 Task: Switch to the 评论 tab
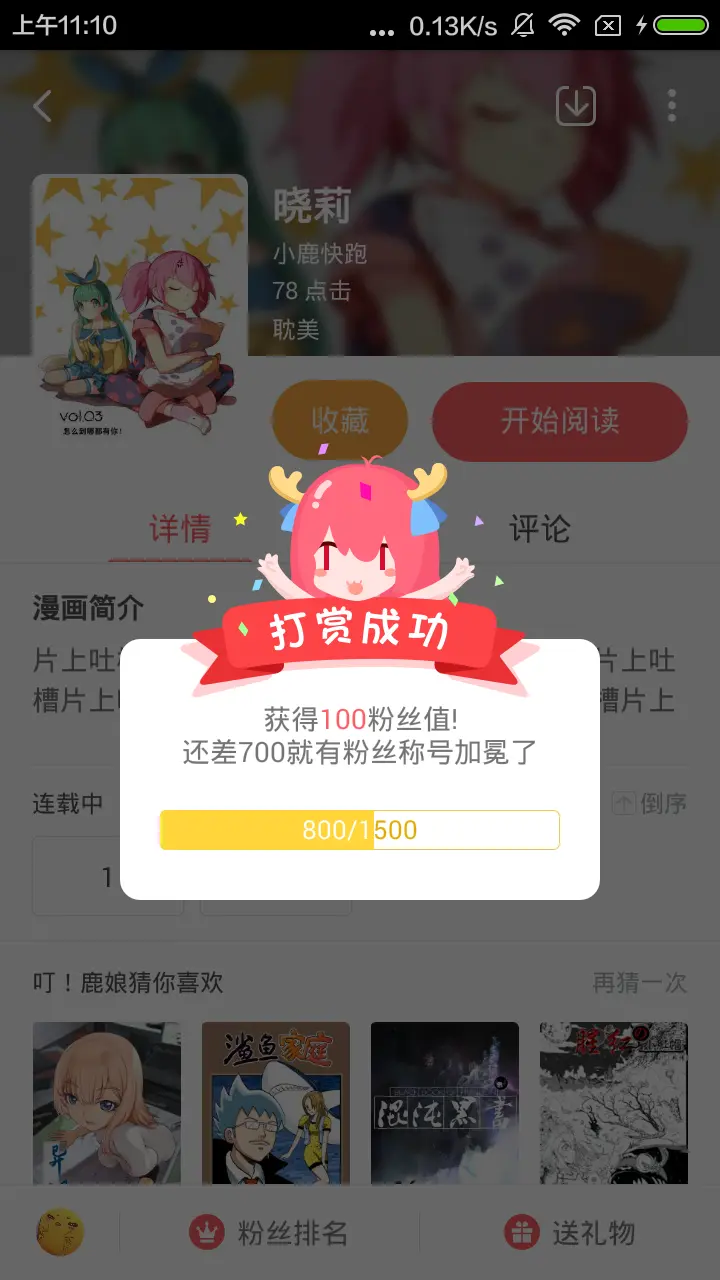coord(540,528)
